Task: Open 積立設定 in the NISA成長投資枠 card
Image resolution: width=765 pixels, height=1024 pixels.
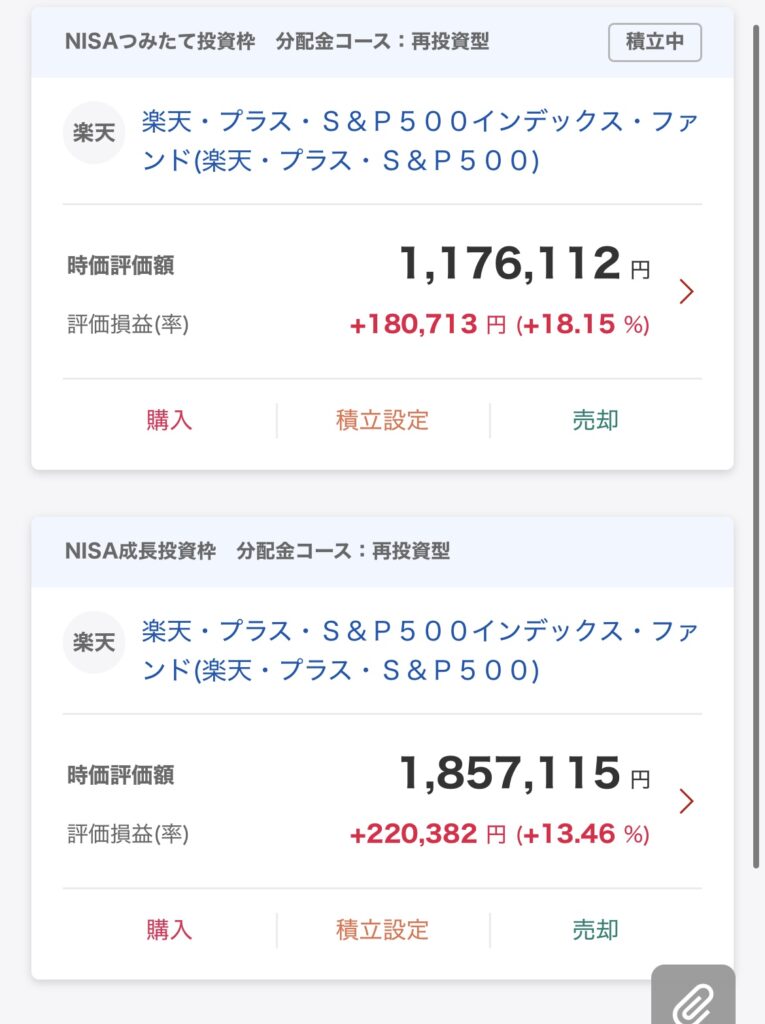Action: click(x=382, y=929)
